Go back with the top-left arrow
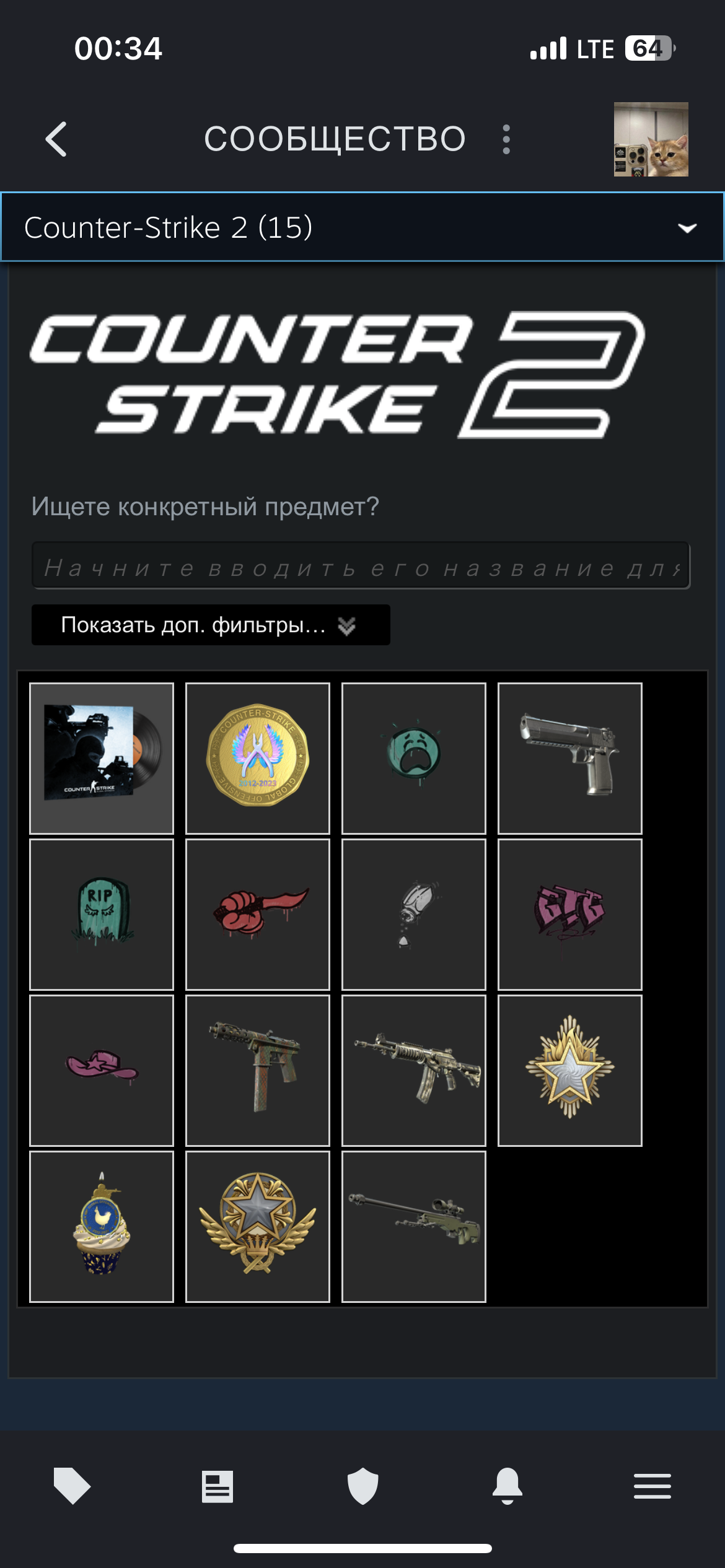725x1568 pixels. pos(56,139)
